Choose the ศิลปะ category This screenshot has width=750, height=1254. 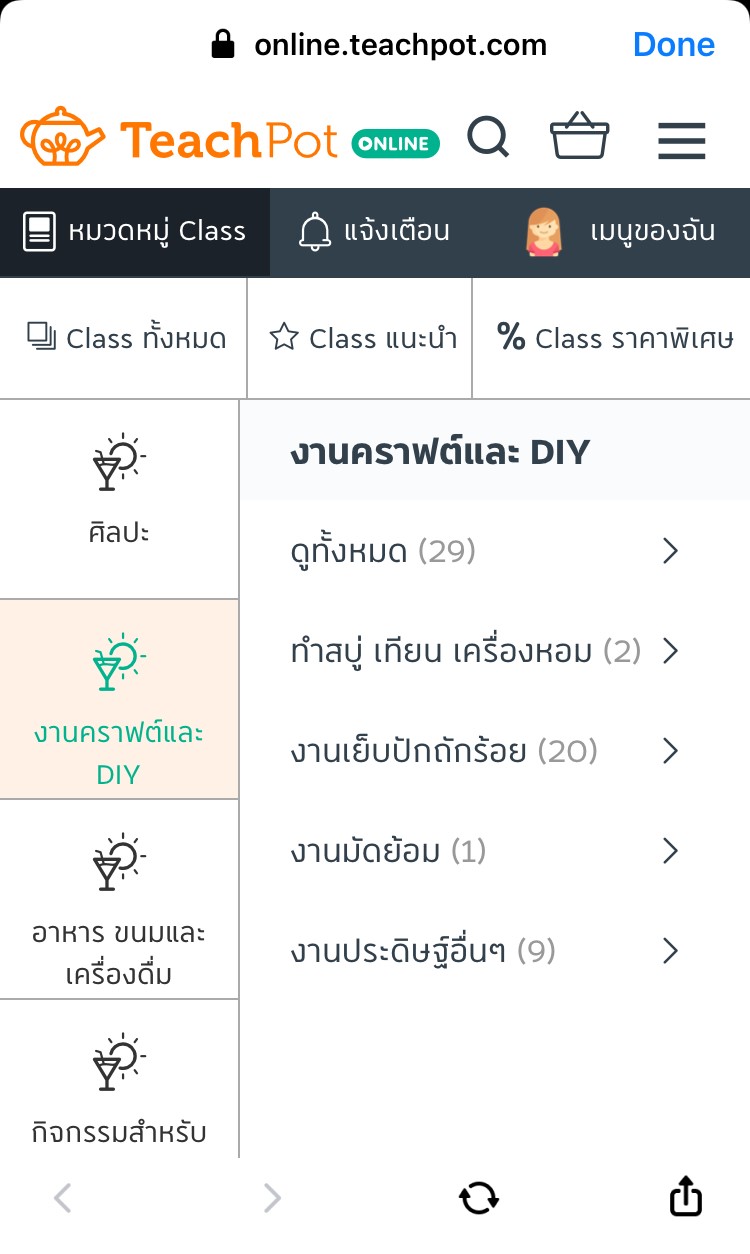tap(119, 499)
